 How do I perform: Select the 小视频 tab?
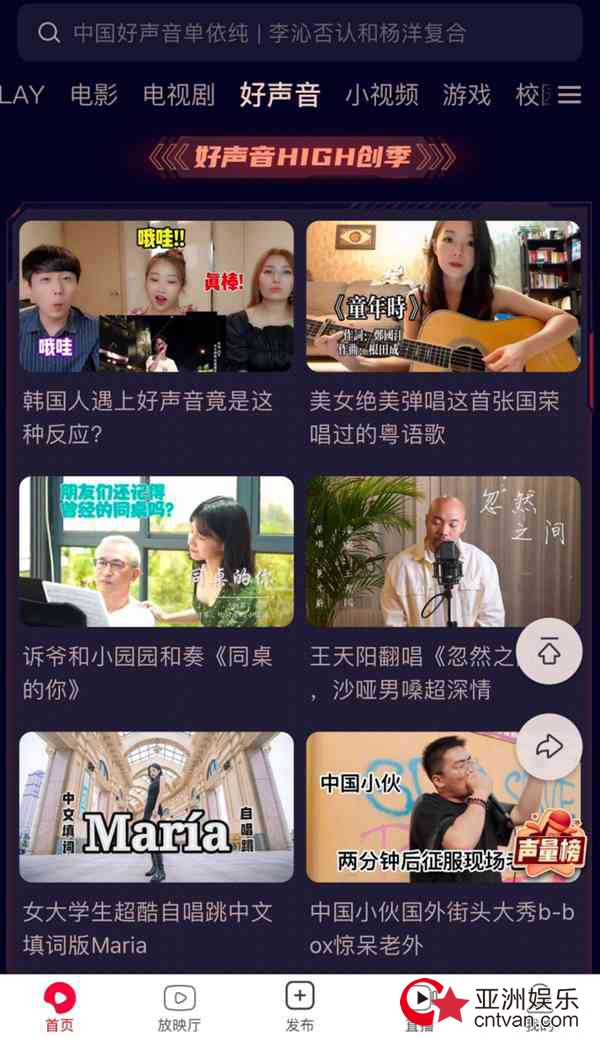[381, 95]
